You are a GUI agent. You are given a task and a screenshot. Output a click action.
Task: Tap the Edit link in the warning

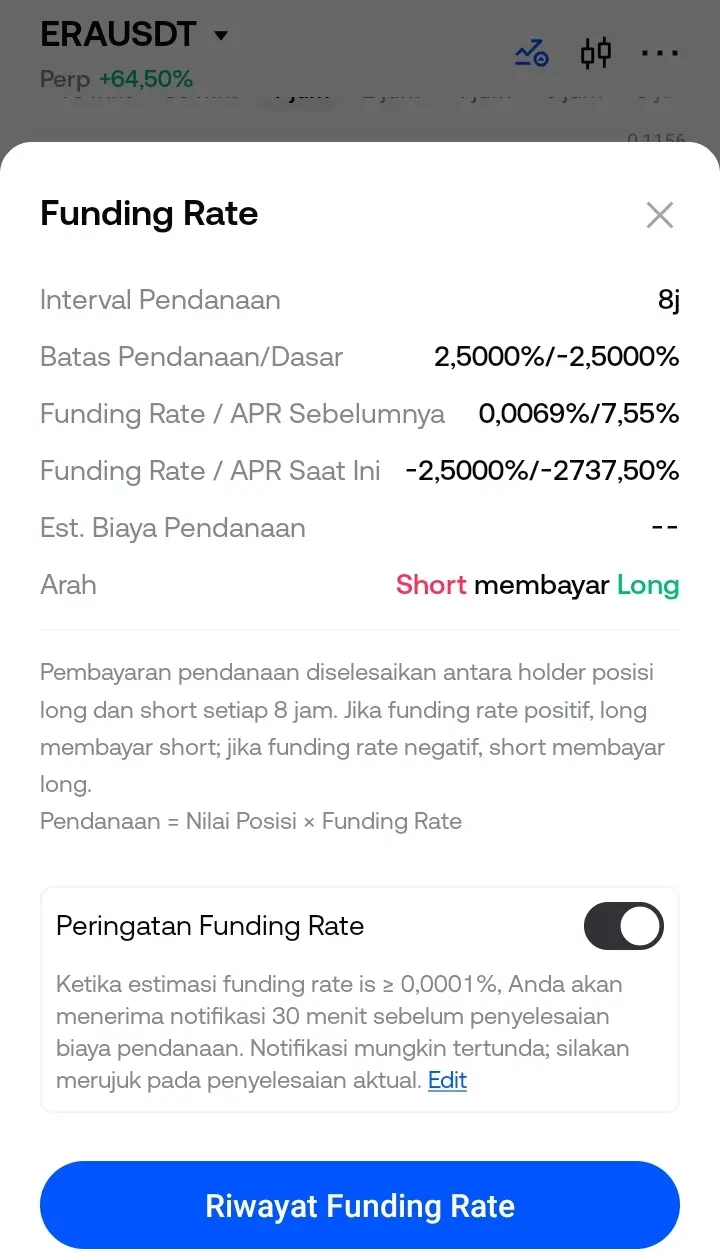pos(447,1080)
